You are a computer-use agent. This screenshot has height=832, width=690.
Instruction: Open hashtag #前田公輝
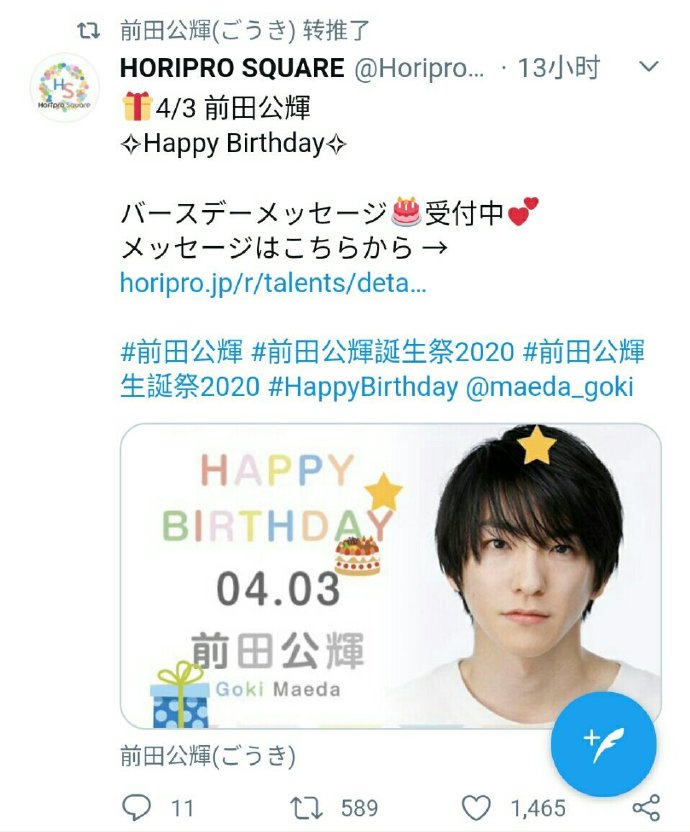point(181,353)
